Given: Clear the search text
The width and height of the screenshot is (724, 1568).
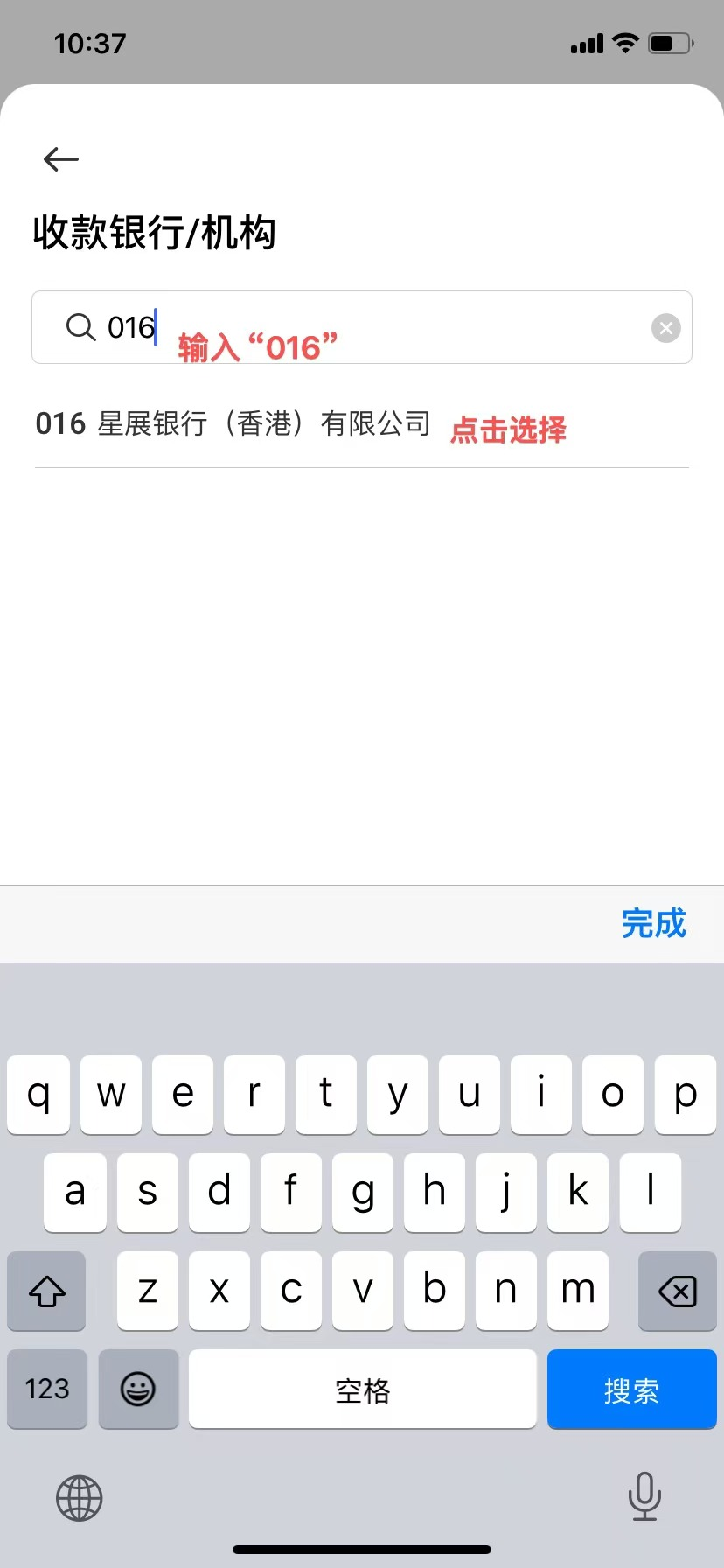Looking at the screenshot, I should (x=665, y=328).
